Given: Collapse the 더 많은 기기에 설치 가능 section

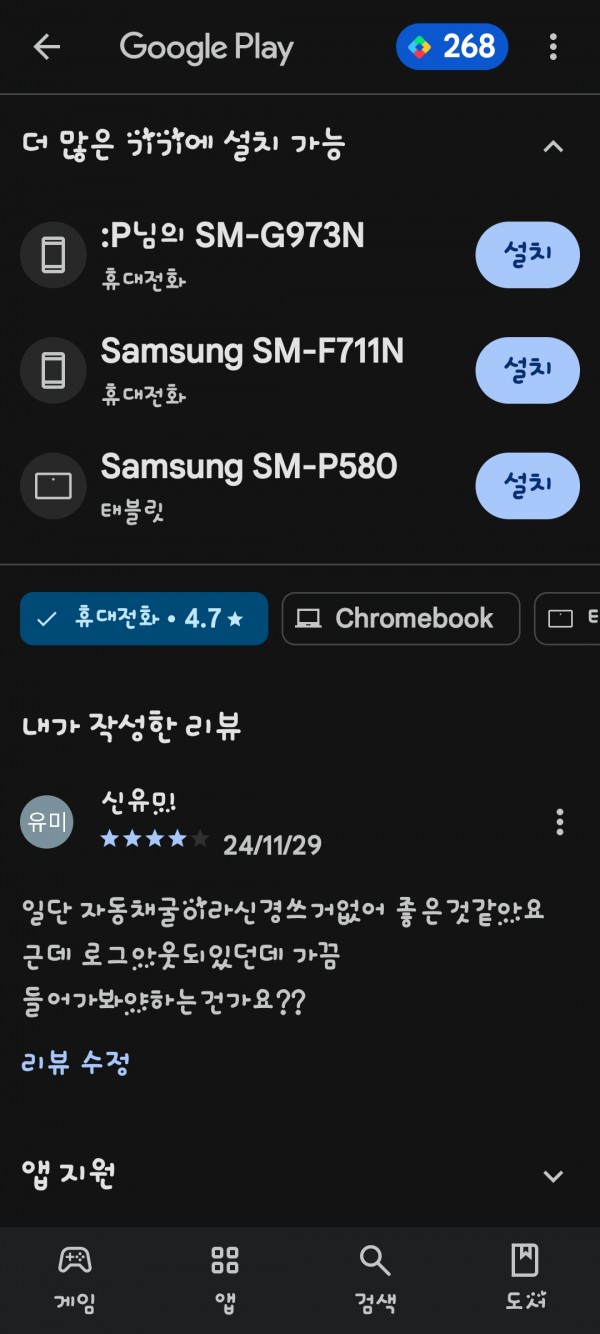Looking at the screenshot, I should pos(553,147).
